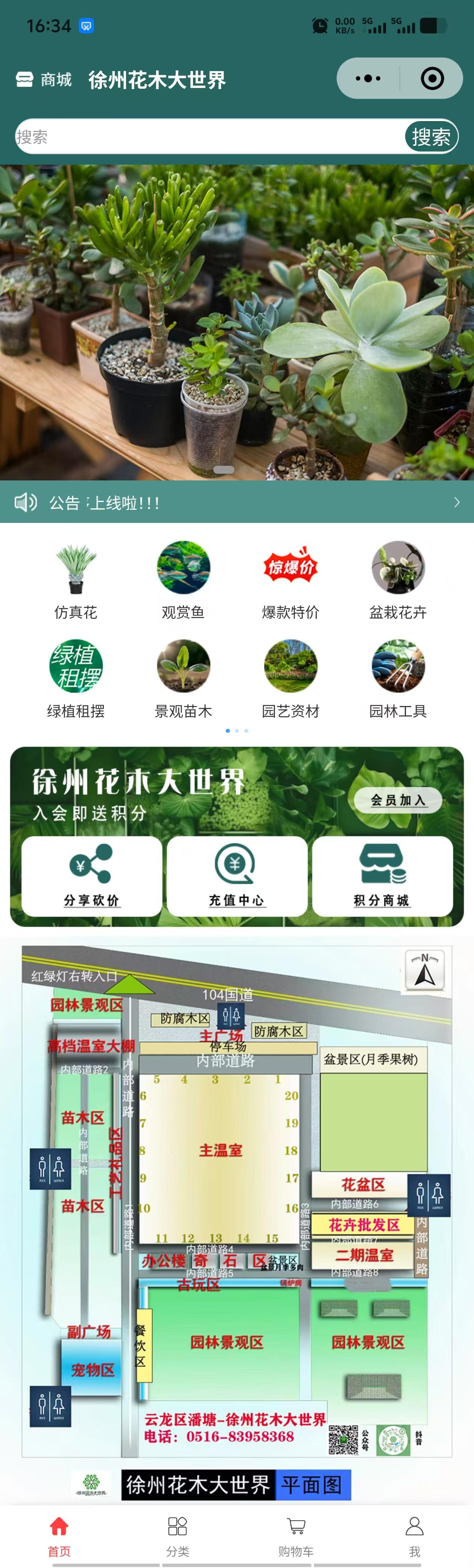Open 分享砍价 share bargain

coord(91,876)
